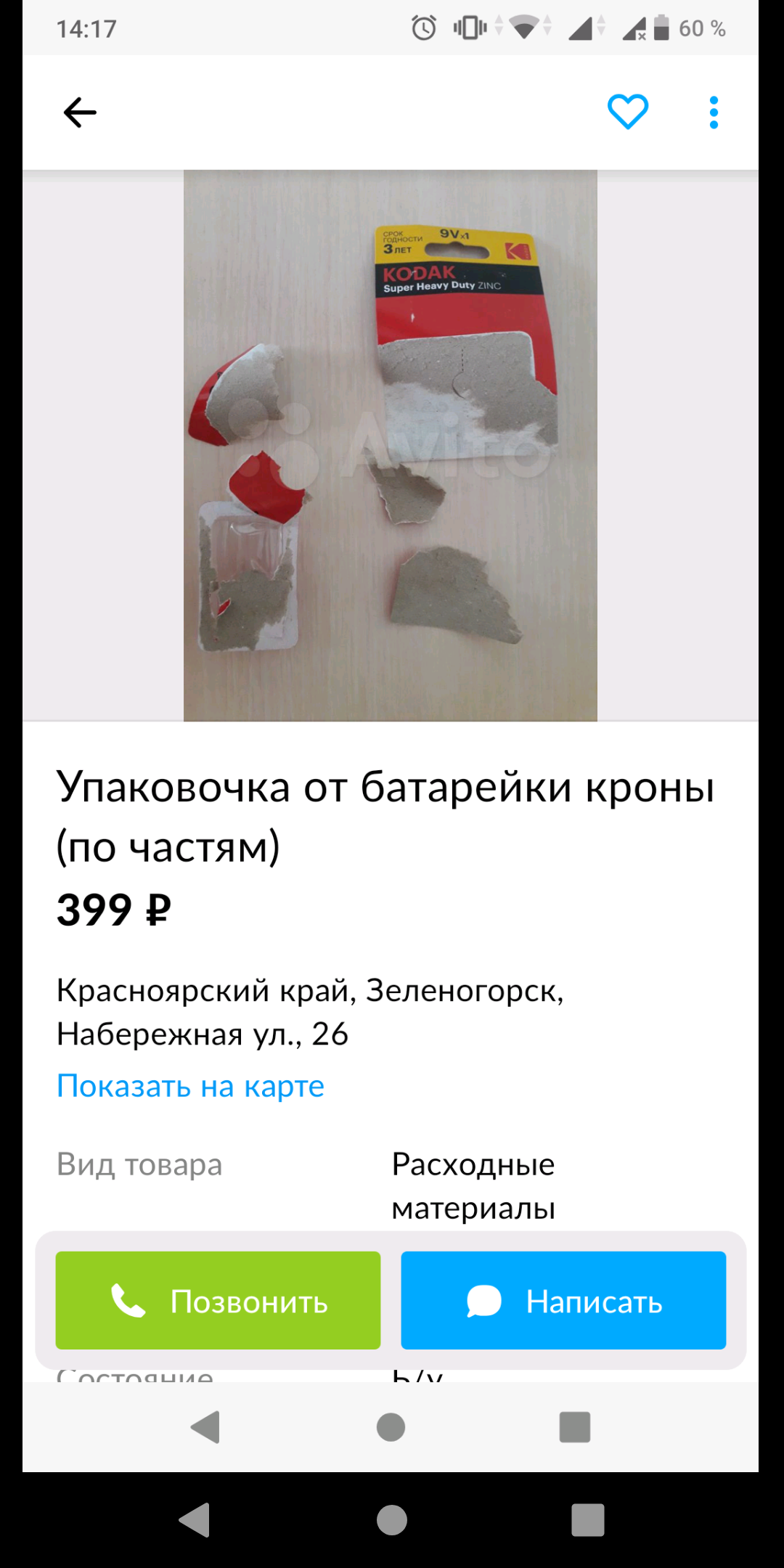Tap the back arrow in the top bar
The height and width of the screenshot is (1568, 784).
pyautogui.click(x=80, y=113)
